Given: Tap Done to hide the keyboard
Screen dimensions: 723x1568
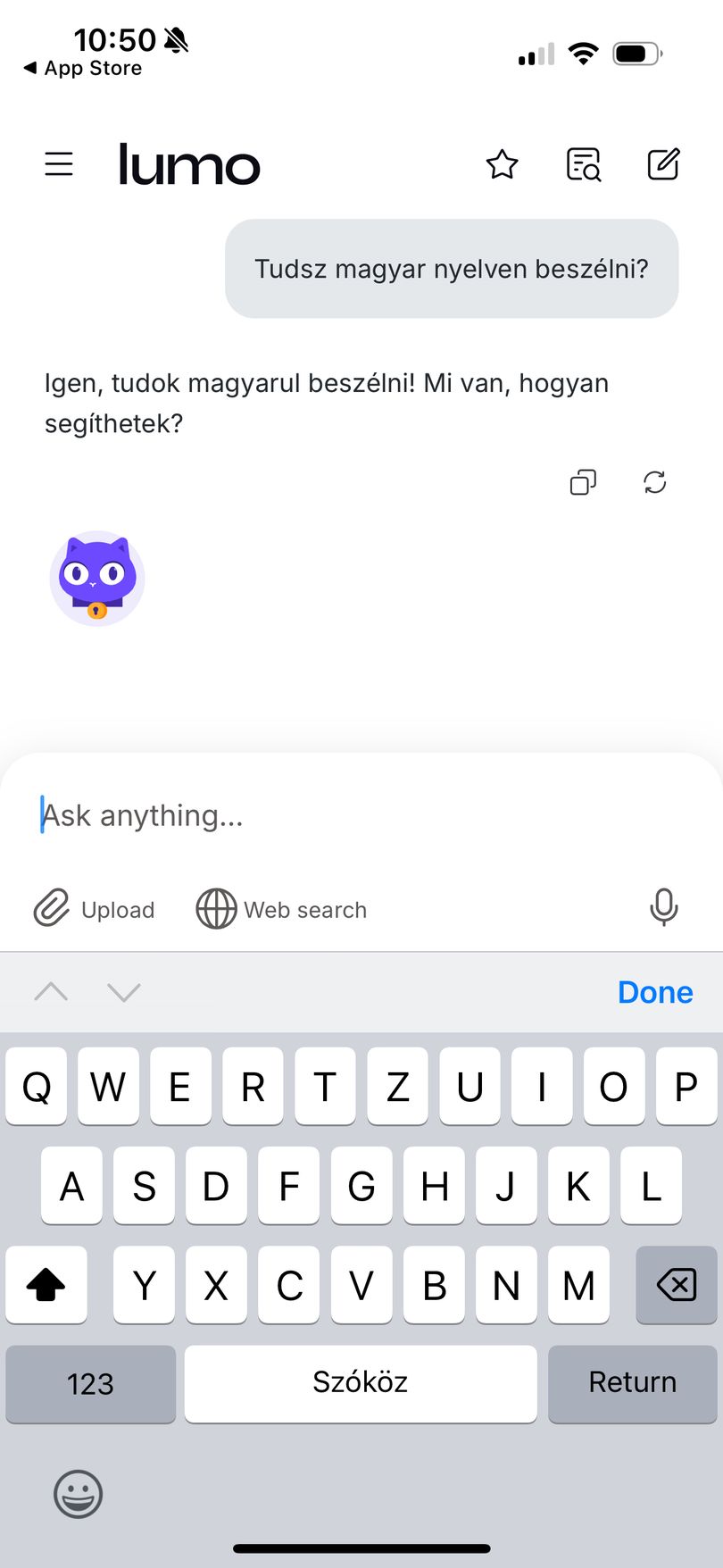Looking at the screenshot, I should tap(655, 992).
